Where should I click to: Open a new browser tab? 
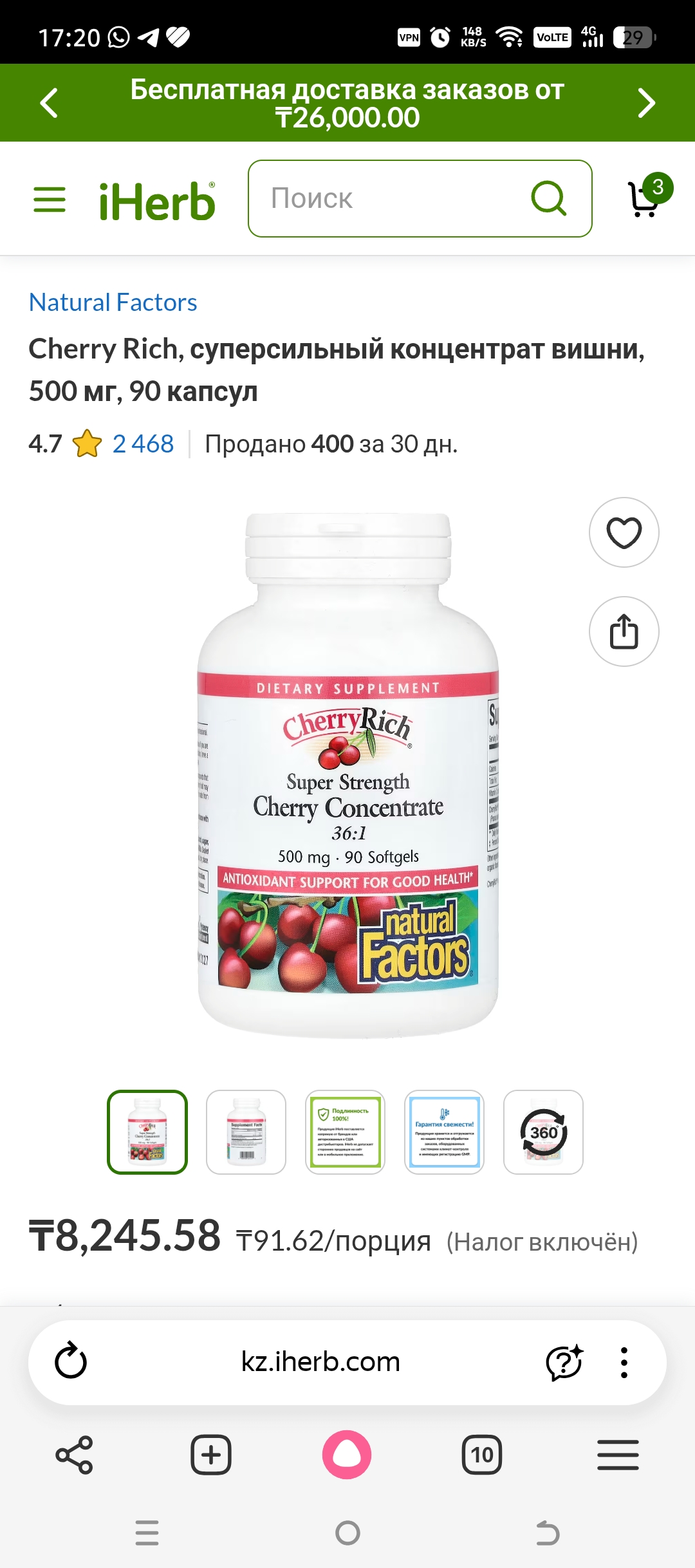point(210,1455)
